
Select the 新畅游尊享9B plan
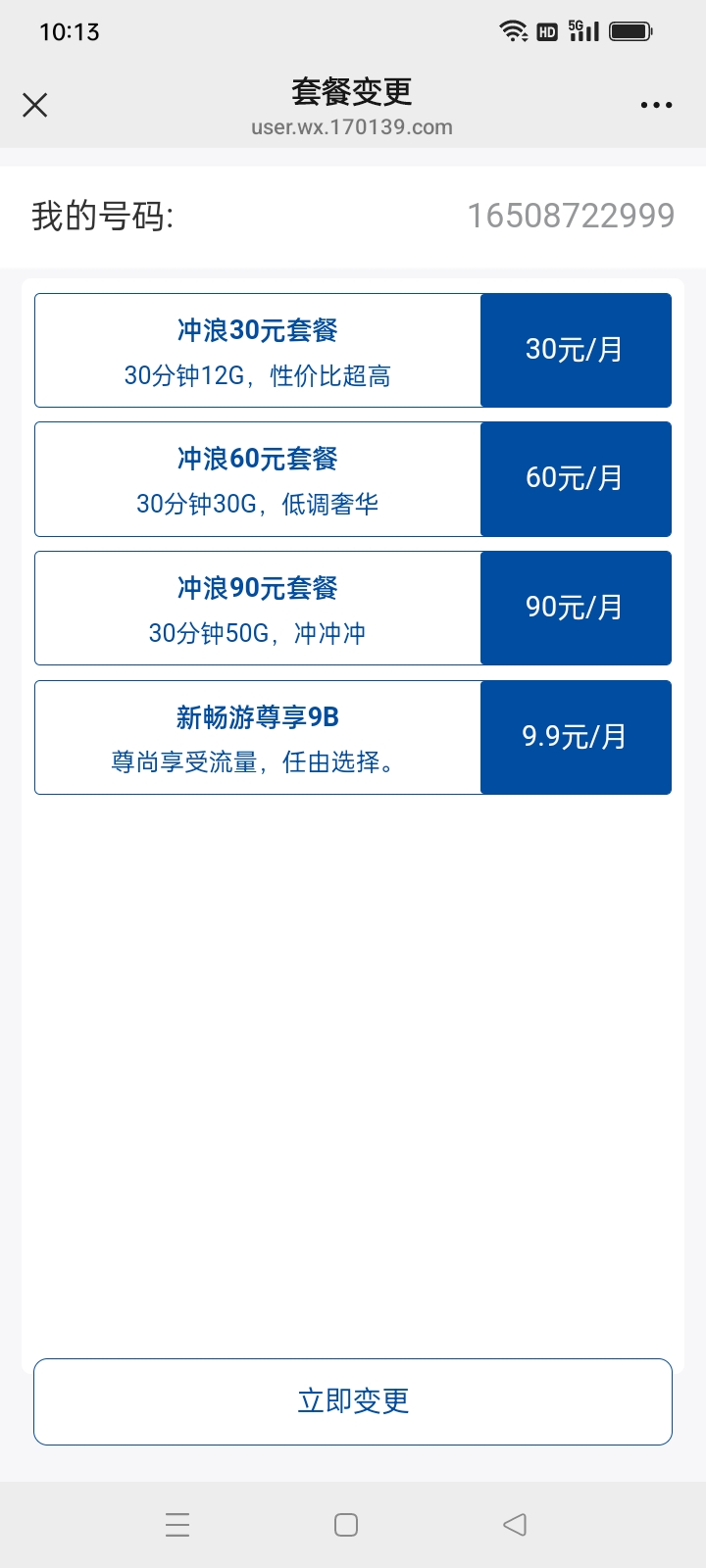point(353,737)
